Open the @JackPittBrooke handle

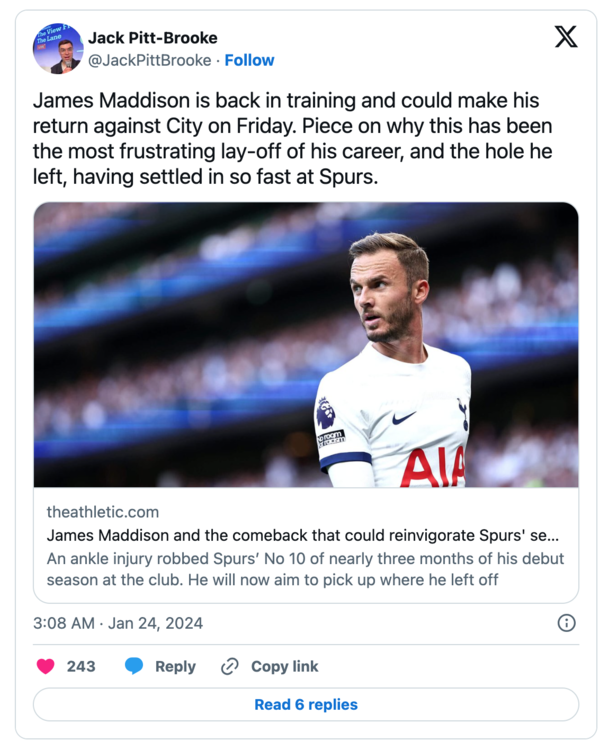click(150, 60)
